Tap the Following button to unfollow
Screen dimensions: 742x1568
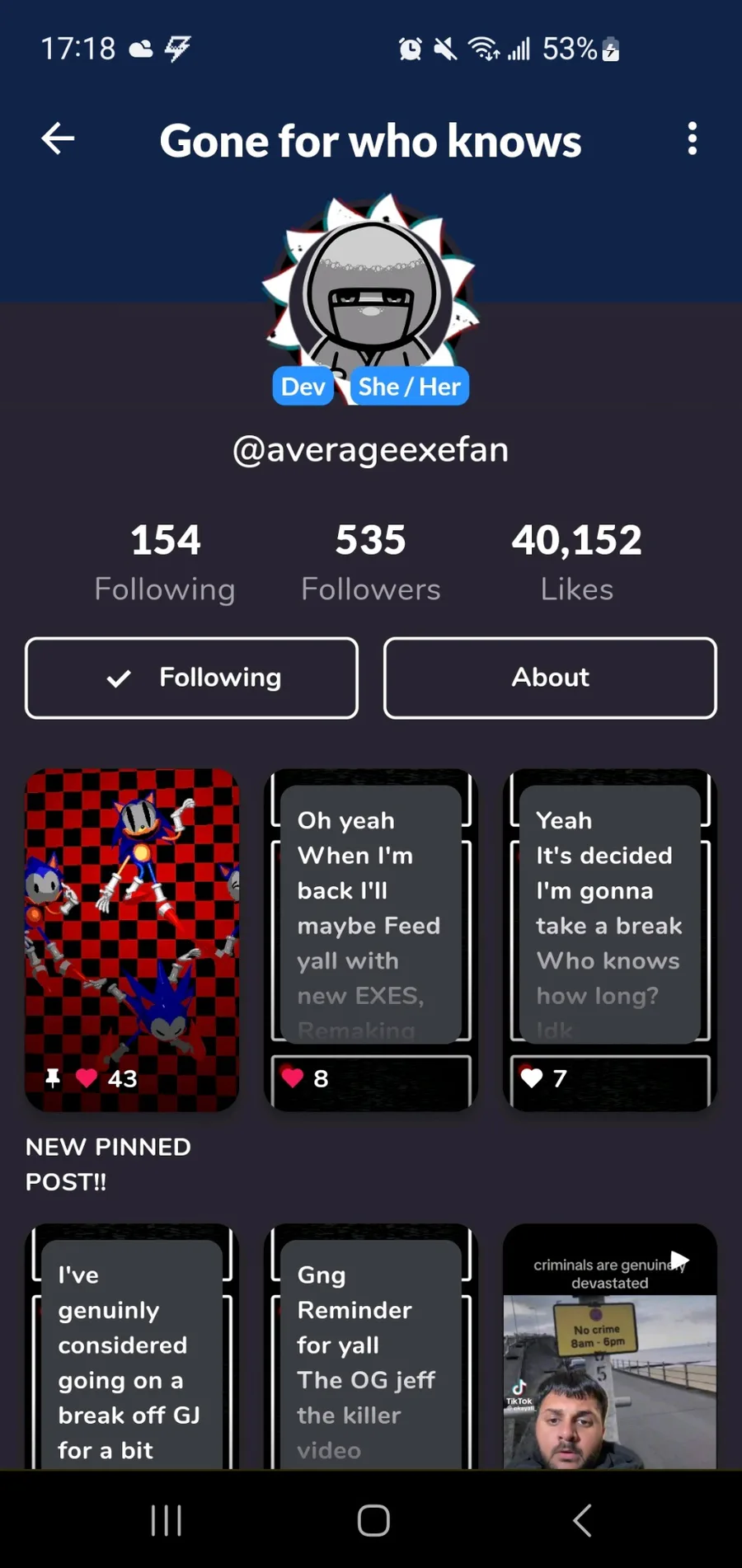[192, 678]
